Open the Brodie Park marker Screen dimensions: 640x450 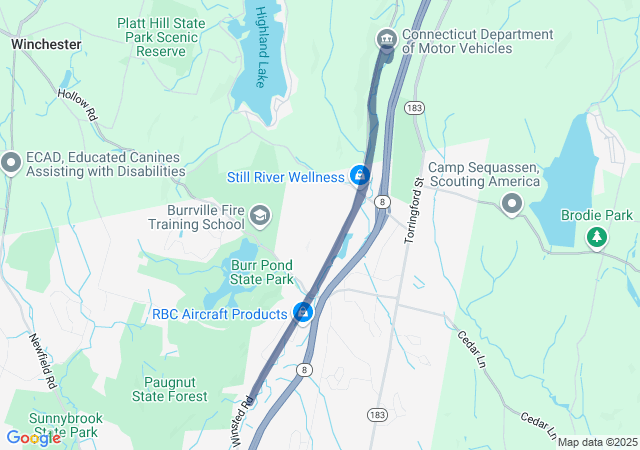point(597,237)
